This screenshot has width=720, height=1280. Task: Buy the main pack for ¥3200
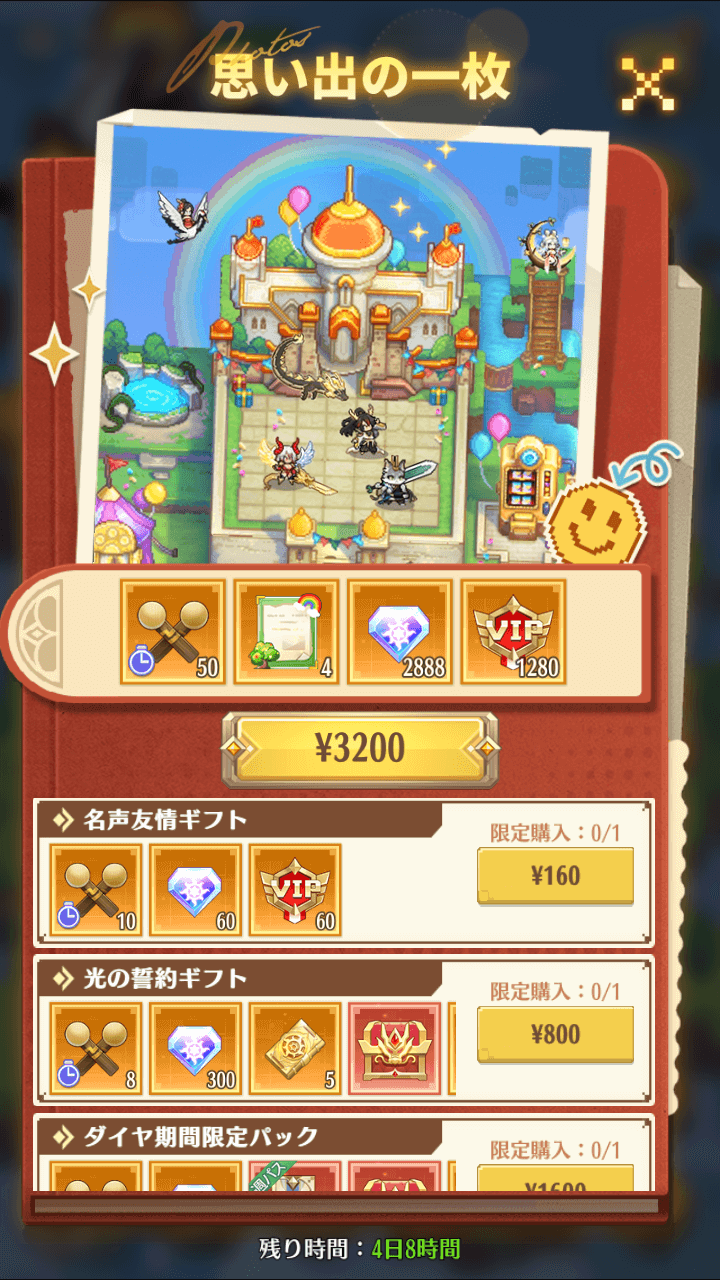pyautogui.click(x=360, y=749)
